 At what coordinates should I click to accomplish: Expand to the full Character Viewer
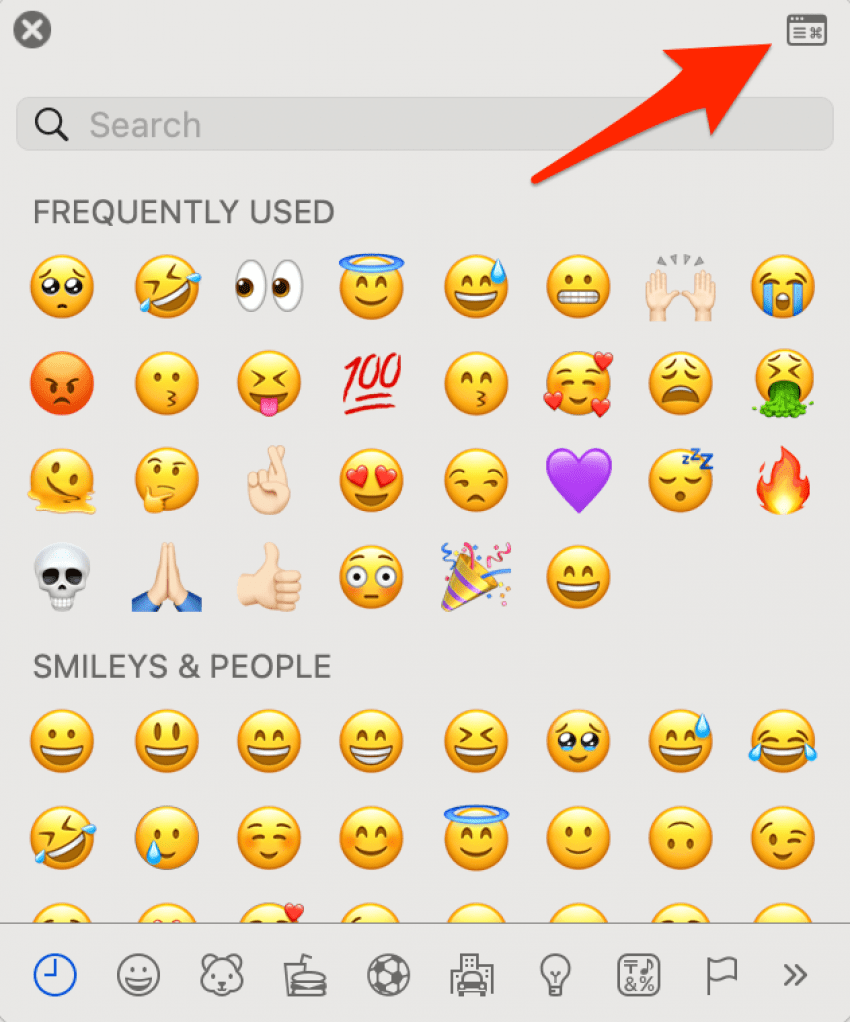tap(807, 30)
